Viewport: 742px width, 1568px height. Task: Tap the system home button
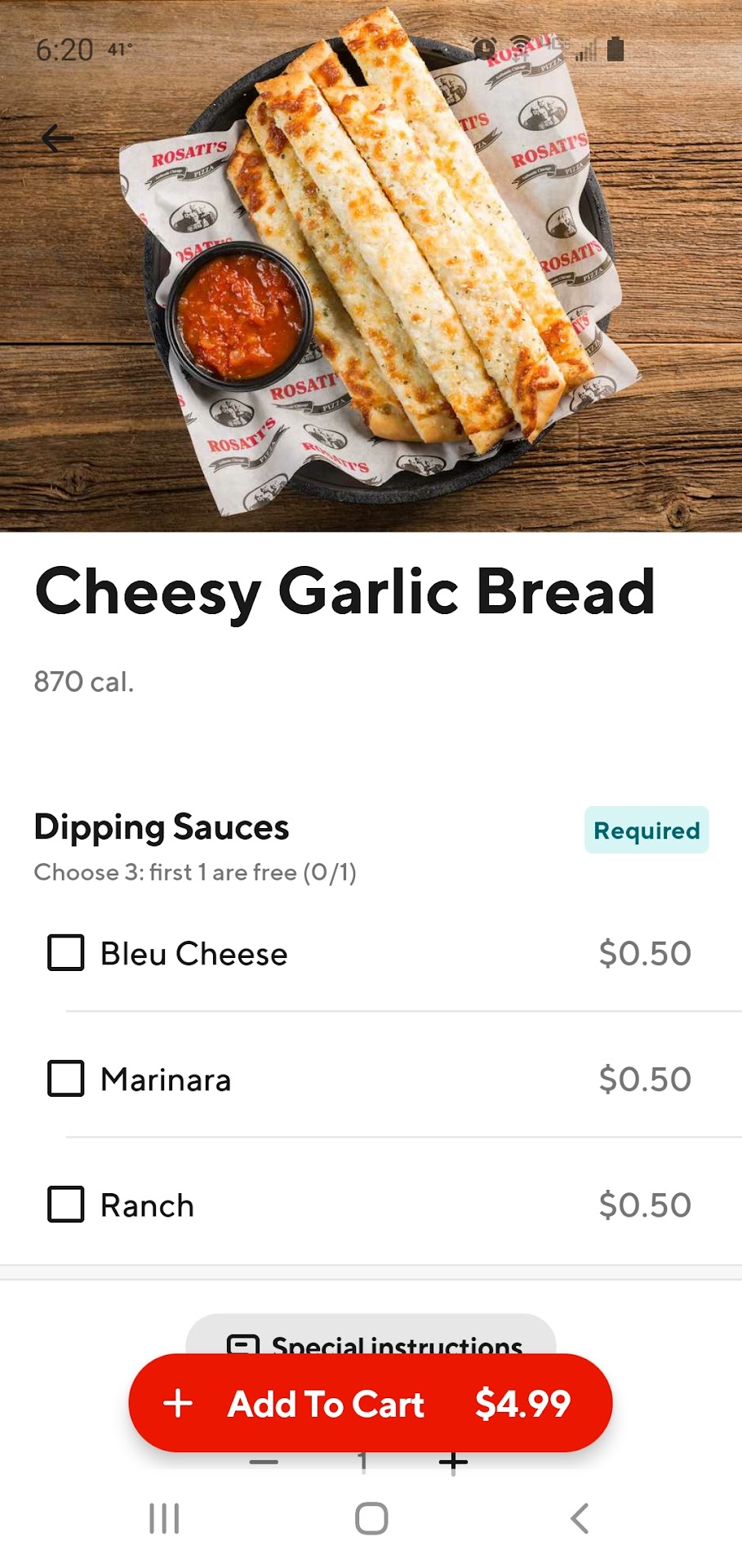click(371, 1519)
